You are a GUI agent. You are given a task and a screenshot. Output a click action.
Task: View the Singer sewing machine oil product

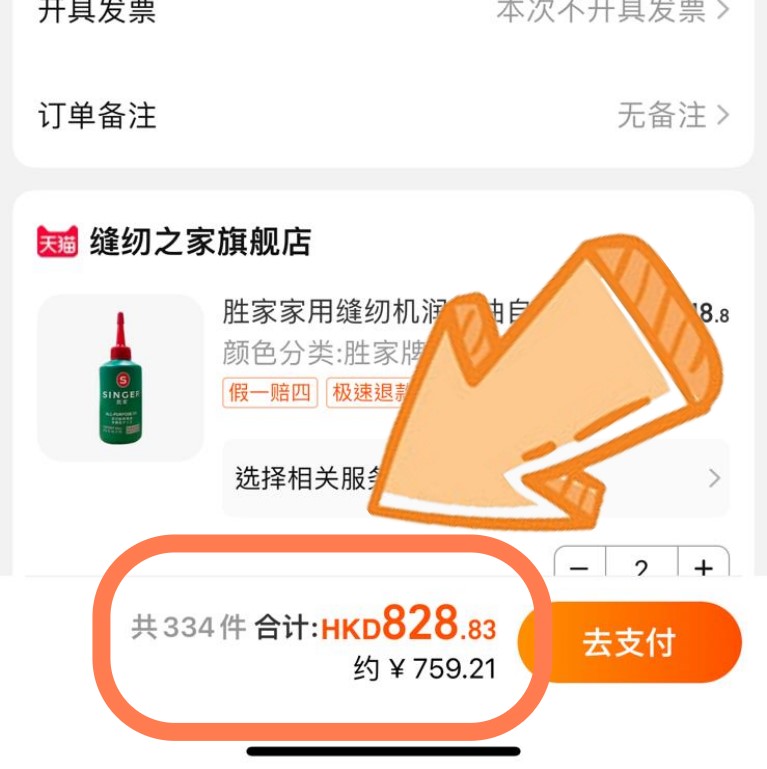[x=120, y=377]
